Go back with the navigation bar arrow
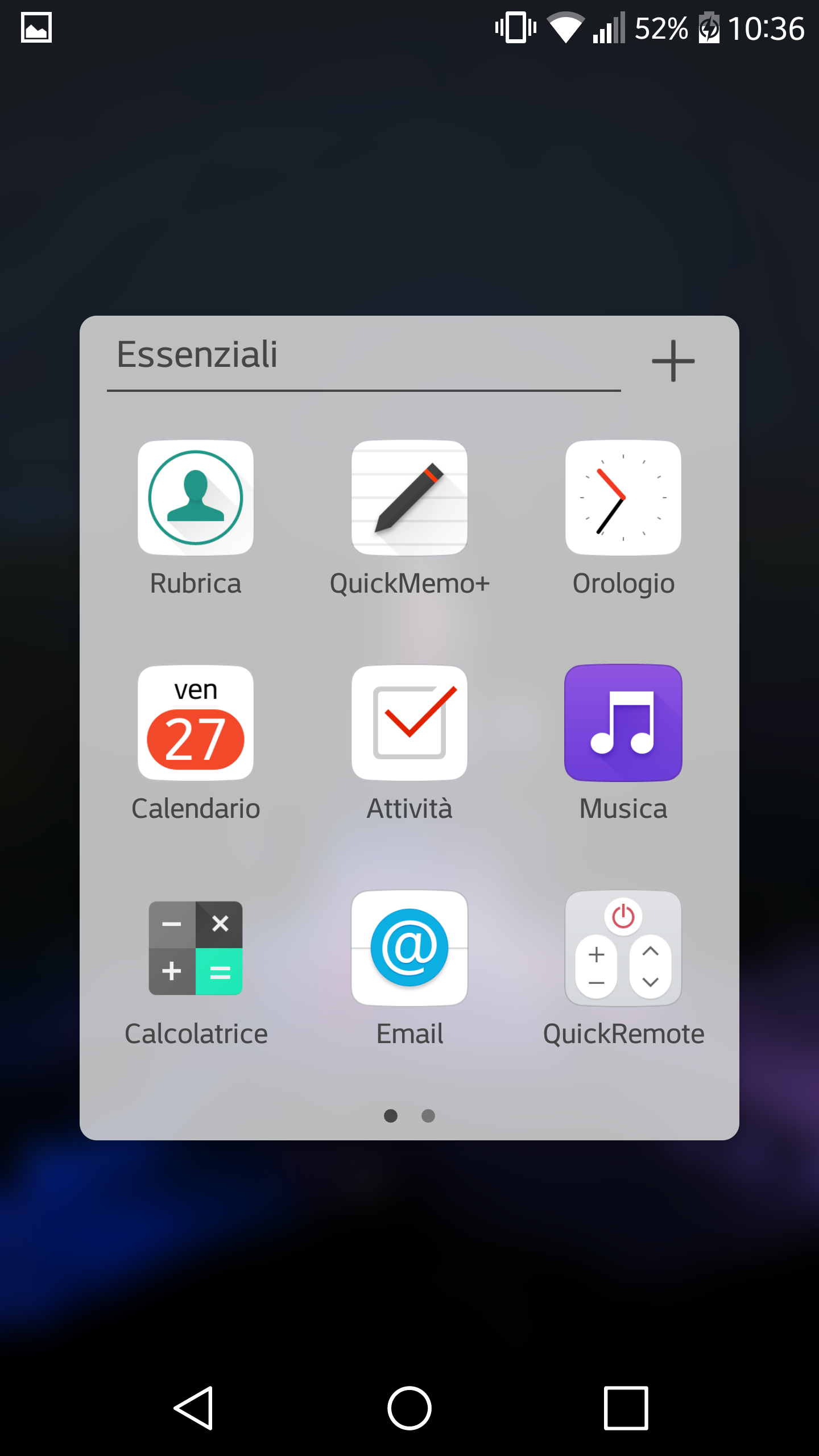The height and width of the screenshot is (1456, 819). (194, 1408)
